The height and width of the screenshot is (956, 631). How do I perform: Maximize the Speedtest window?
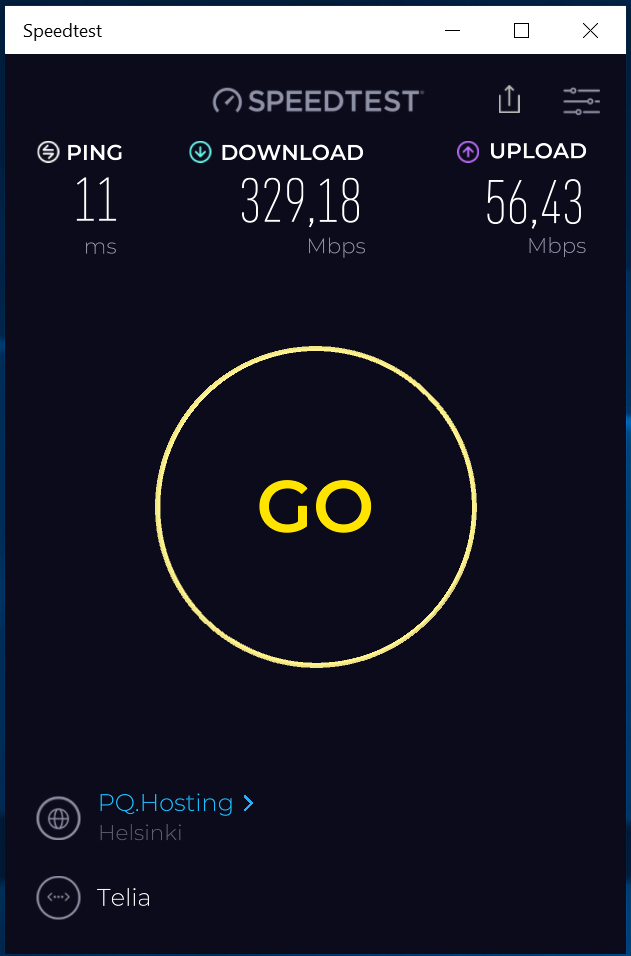click(x=521, y=31)
